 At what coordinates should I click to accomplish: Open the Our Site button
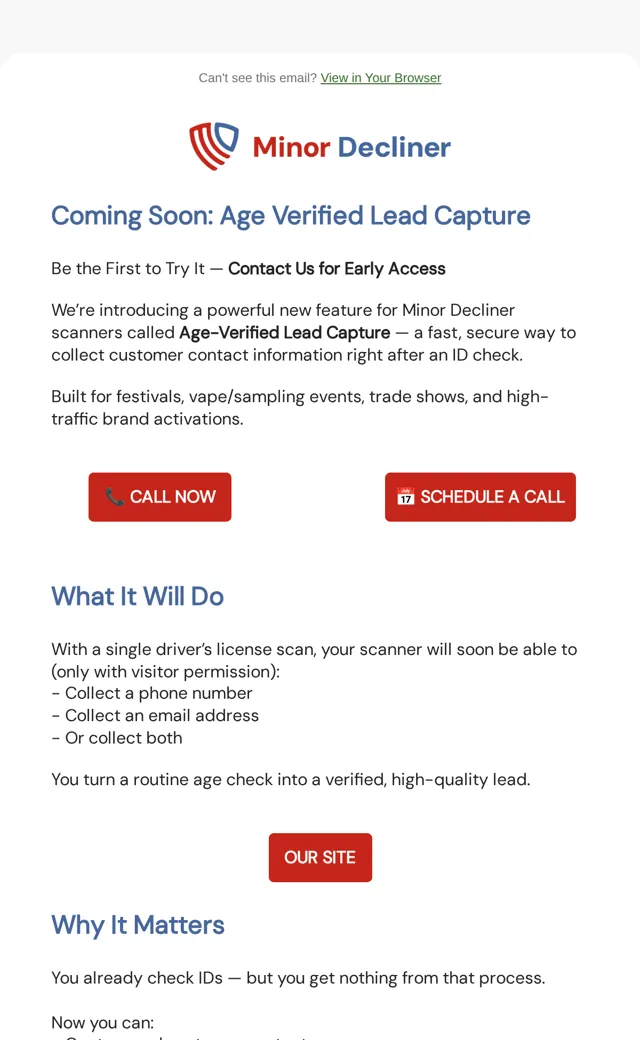320,857
